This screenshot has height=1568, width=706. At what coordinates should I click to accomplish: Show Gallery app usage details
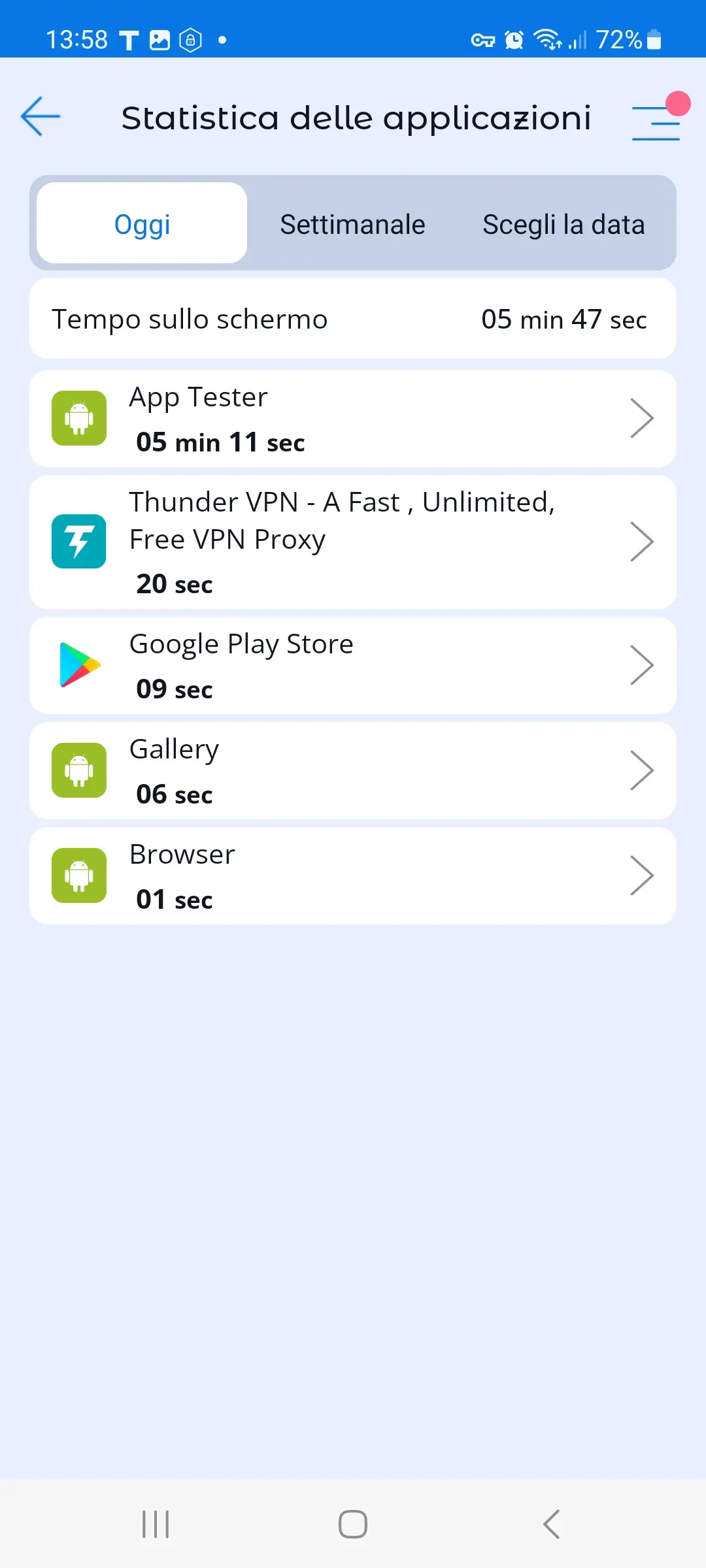point(353,771)
